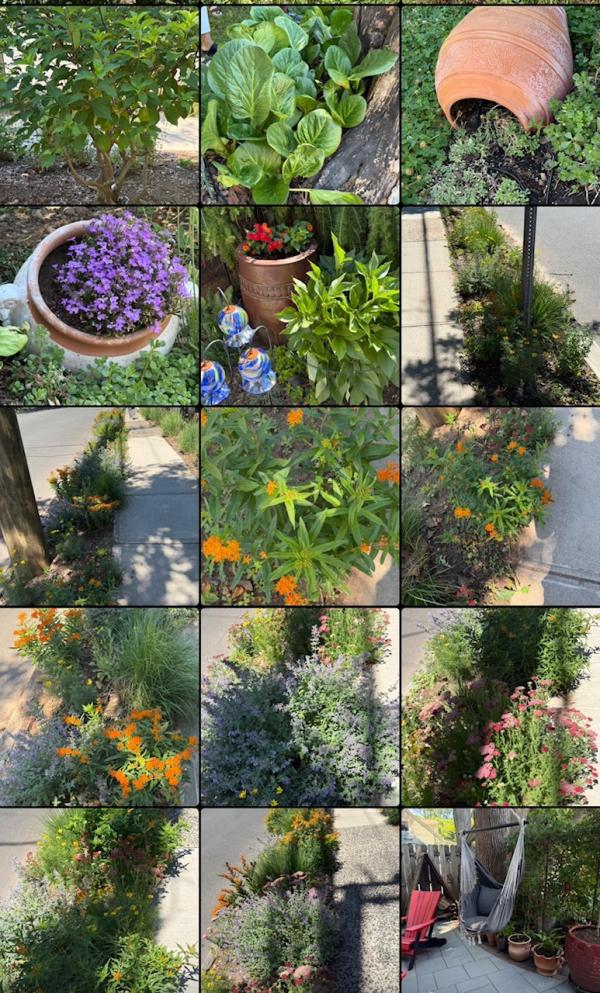View the orange flowers with ornamental grass photo
The image size is (600, 993).
click(99, 707)
